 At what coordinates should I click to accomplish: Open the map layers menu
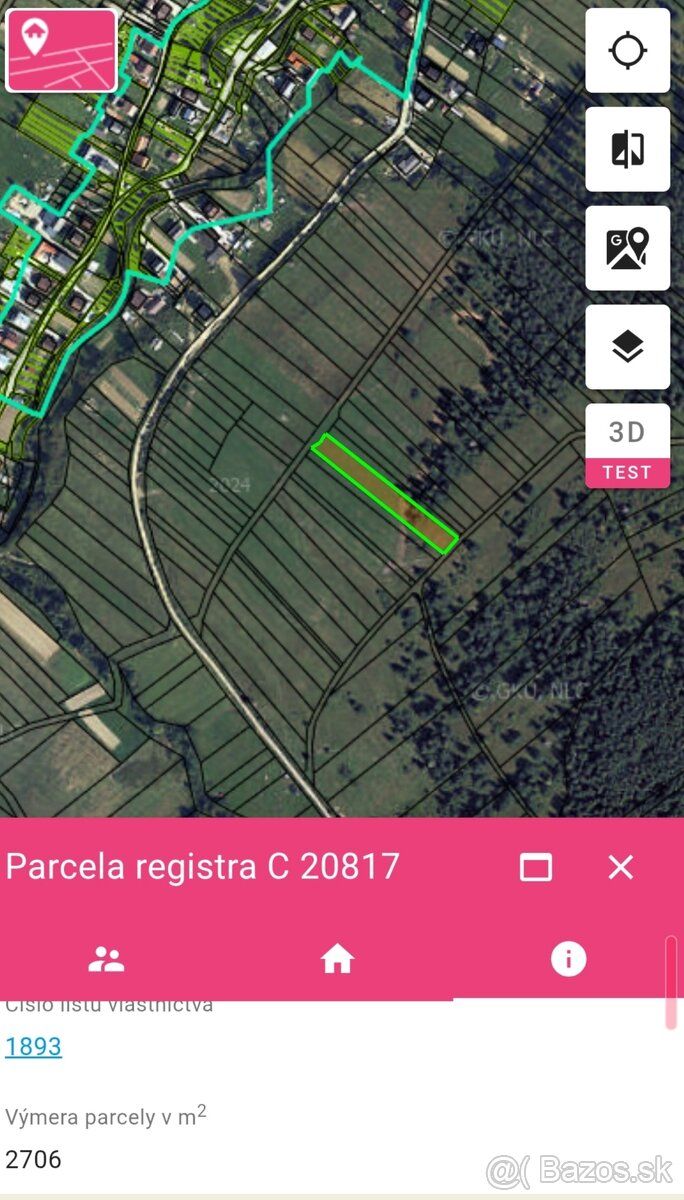[627, 347]
